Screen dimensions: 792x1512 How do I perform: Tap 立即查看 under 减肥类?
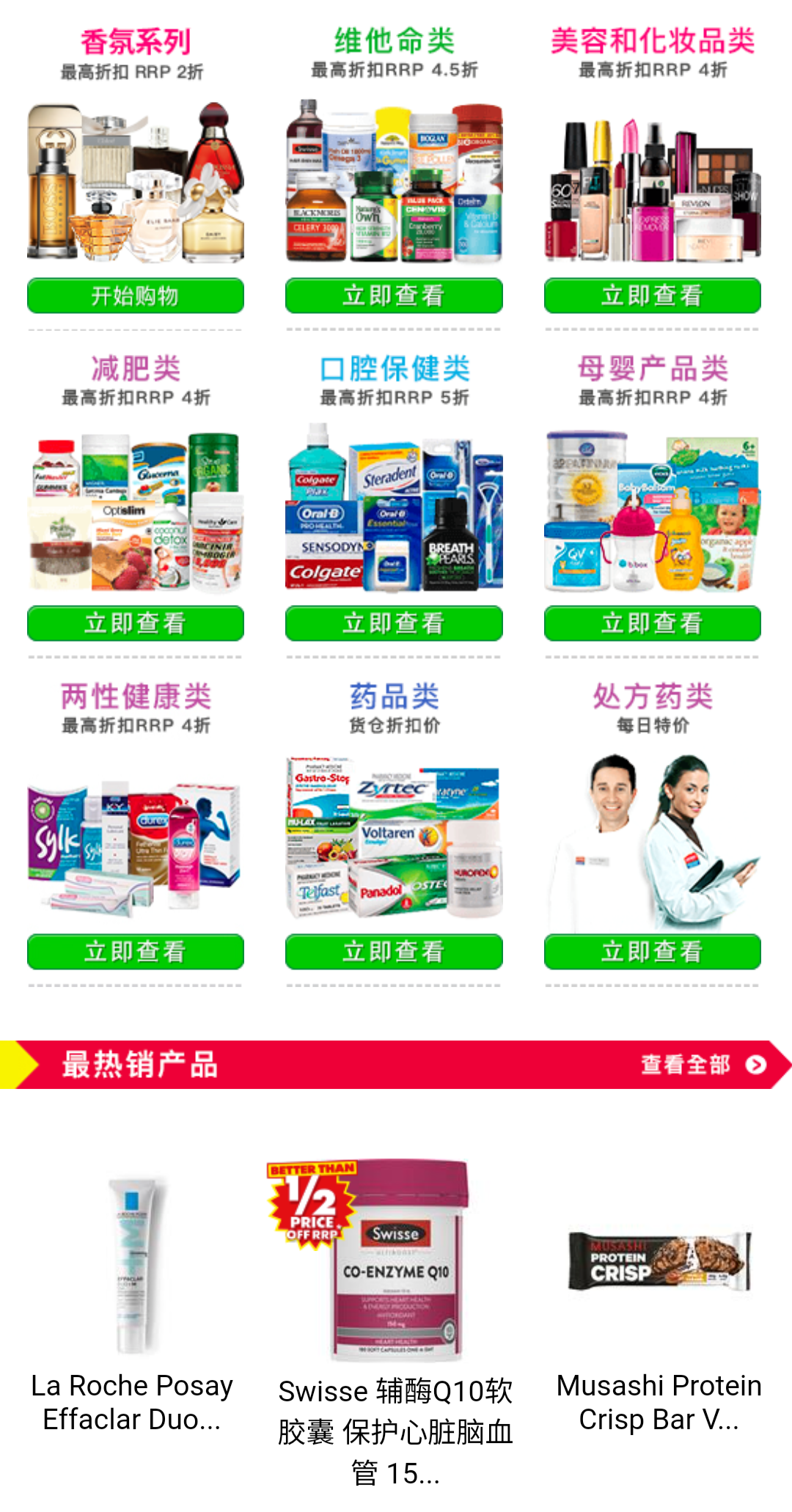(x=136, y=623)
